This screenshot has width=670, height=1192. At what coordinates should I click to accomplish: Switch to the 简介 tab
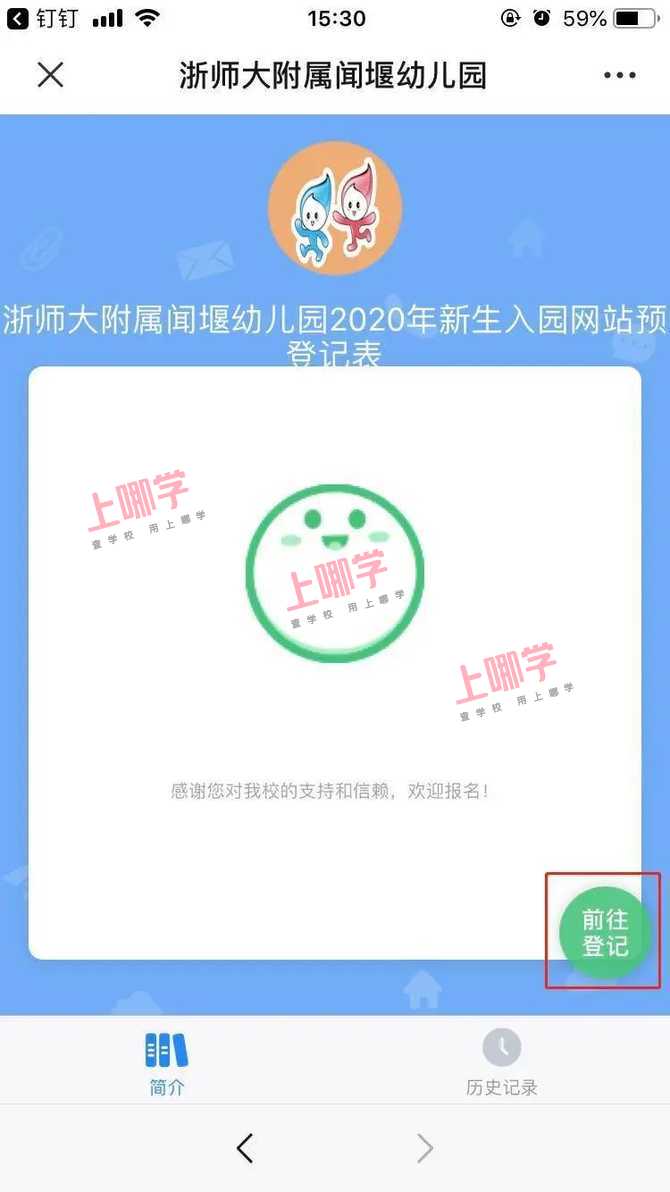coord(167,1064)
